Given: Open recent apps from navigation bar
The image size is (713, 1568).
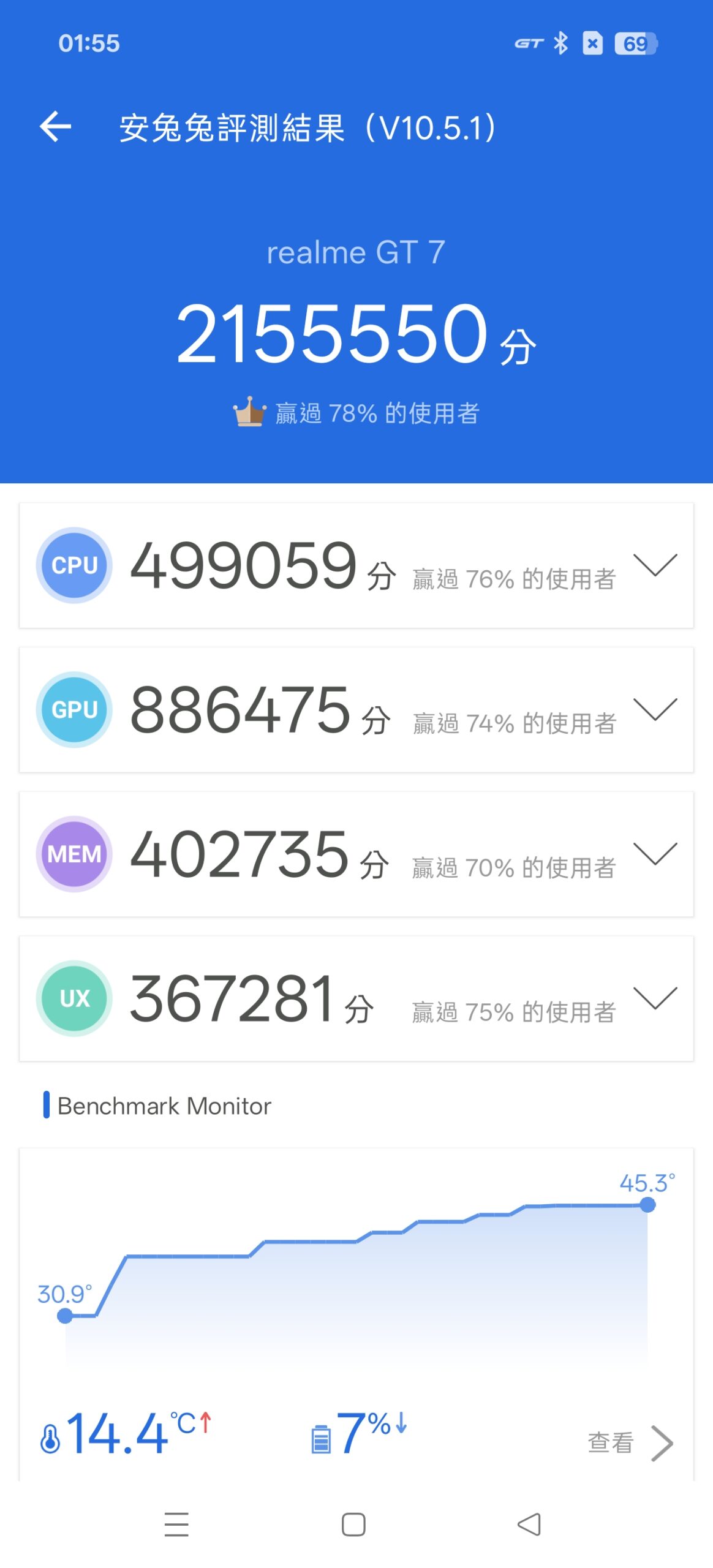Looking at the screenshot, I should point(176,1525).
